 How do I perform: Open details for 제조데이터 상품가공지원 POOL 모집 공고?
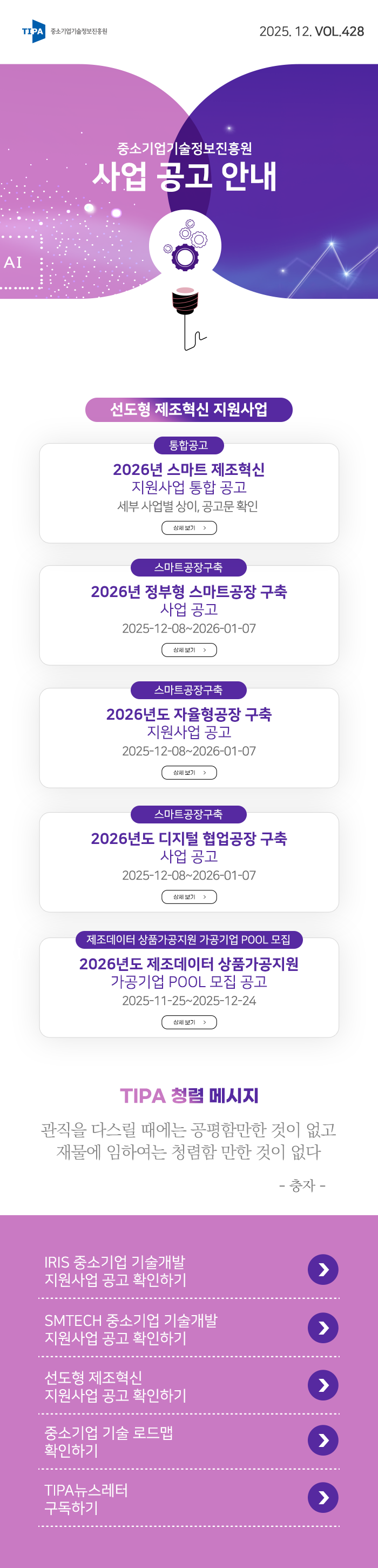coord(188,1022)
